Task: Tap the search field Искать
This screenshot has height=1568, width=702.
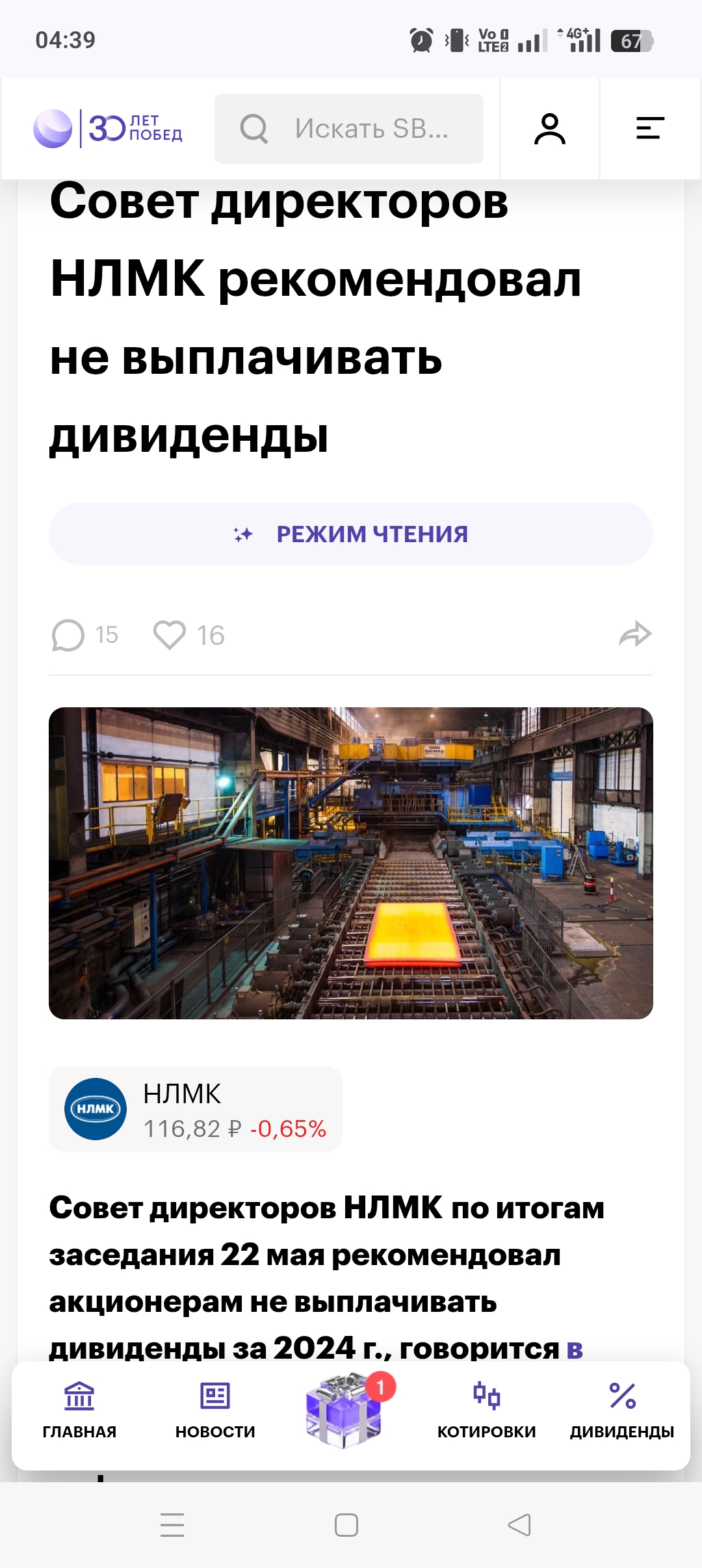Action: (349, 129)
